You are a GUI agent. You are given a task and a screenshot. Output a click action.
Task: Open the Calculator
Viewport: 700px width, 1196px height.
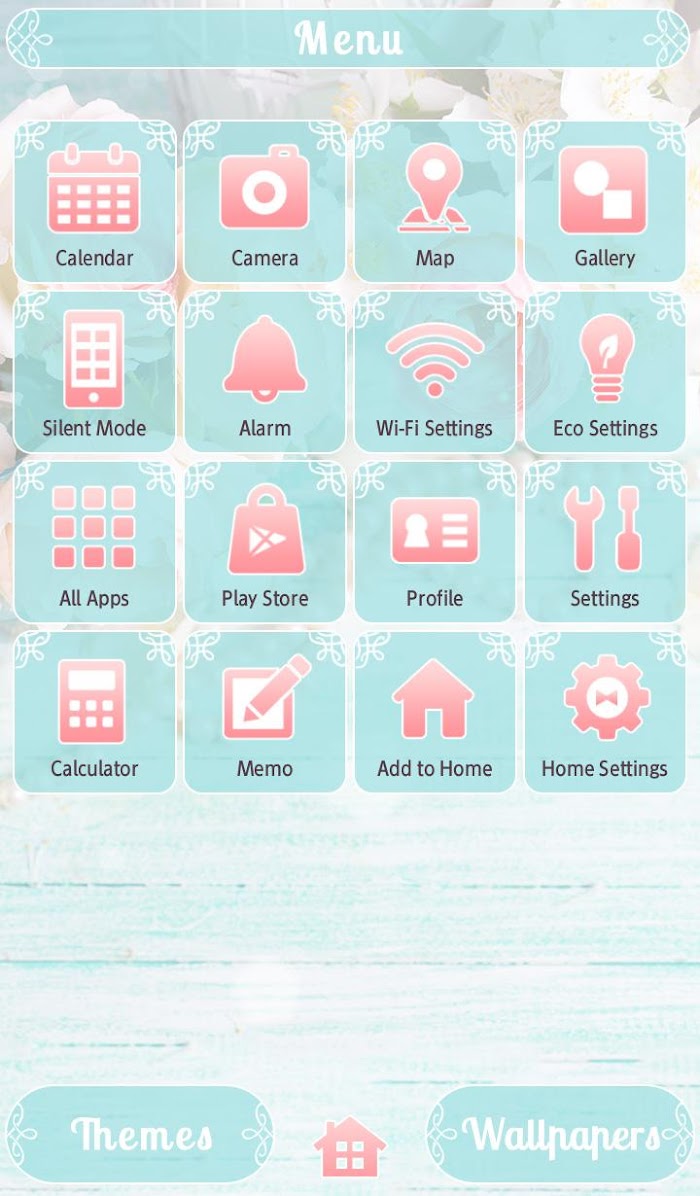coord(95,712)
